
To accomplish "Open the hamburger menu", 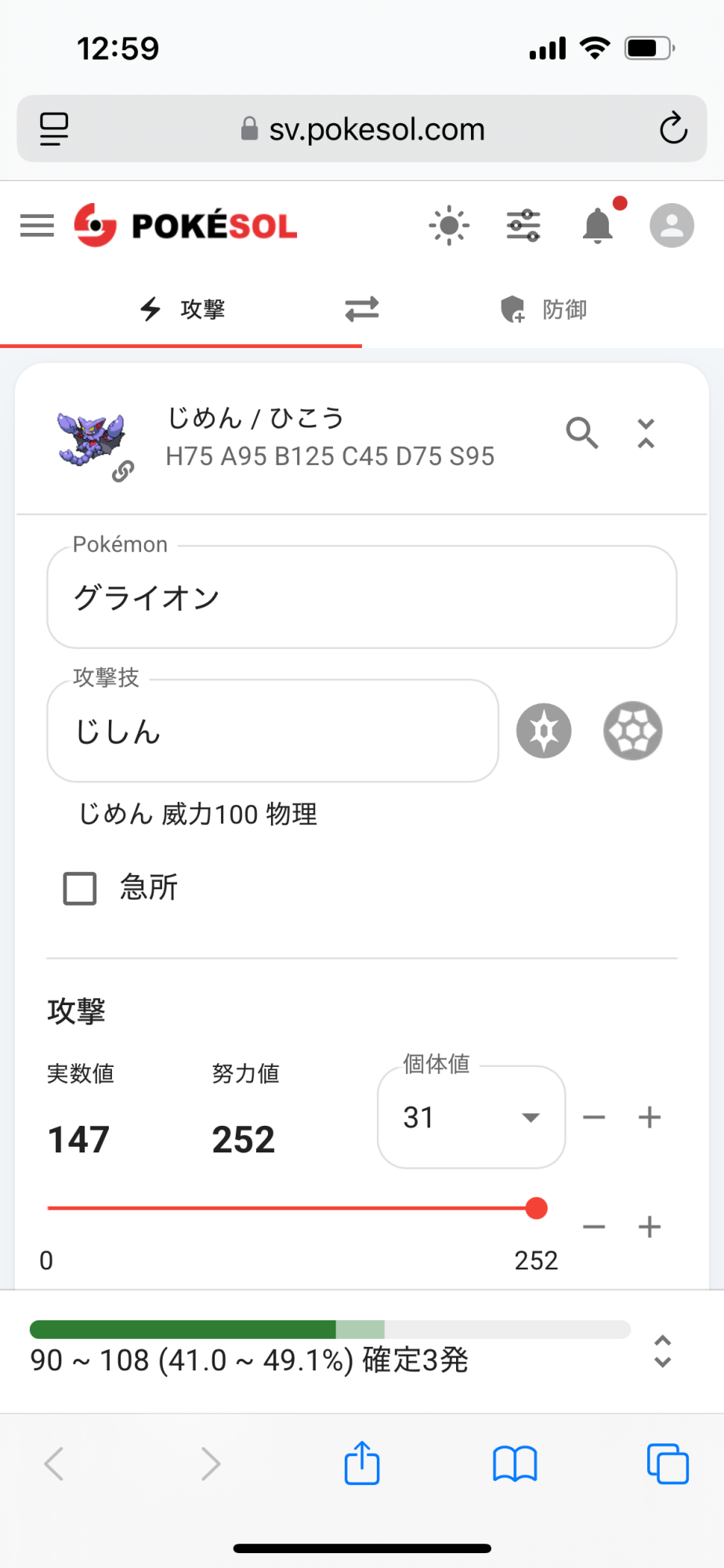I will [37, 226].
